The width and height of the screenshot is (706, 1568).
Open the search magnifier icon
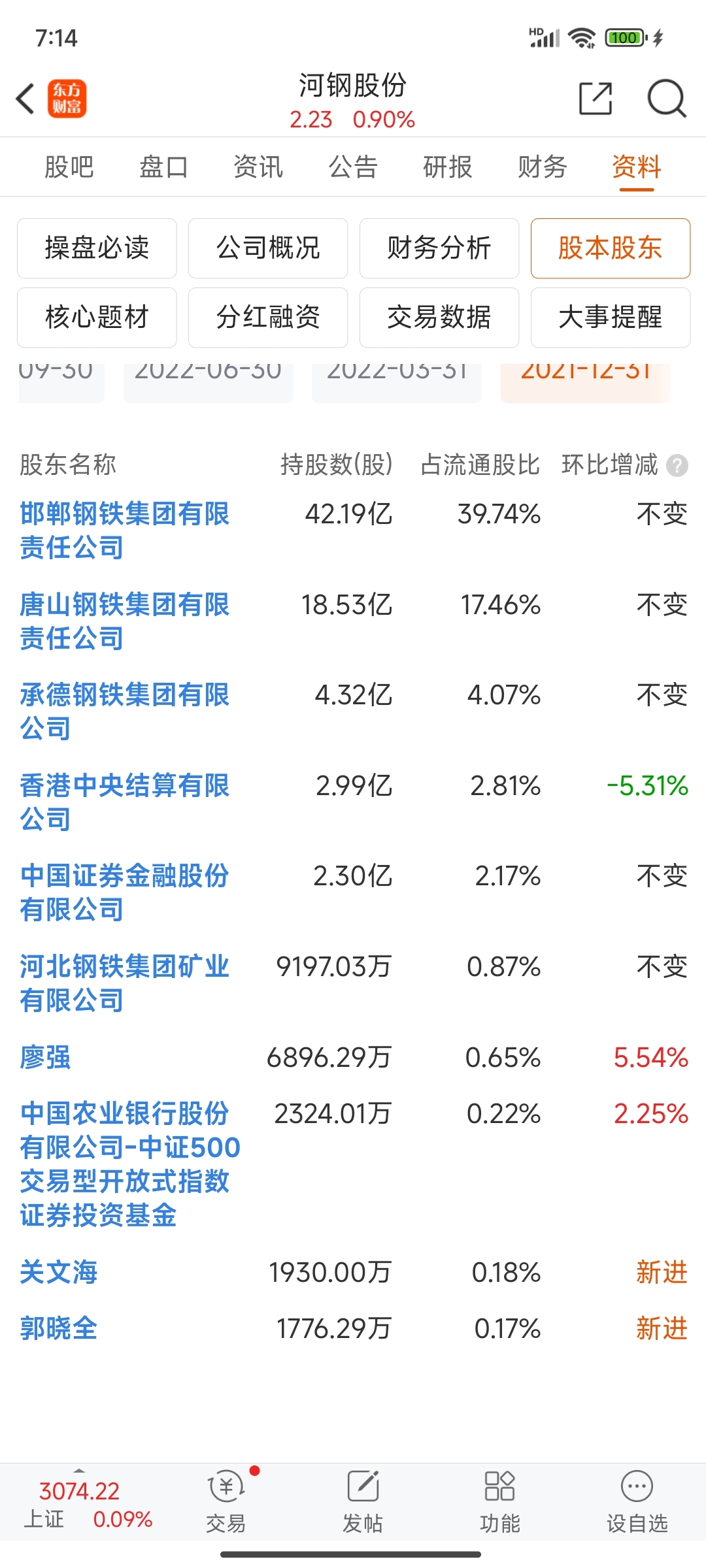pos(666,99)
